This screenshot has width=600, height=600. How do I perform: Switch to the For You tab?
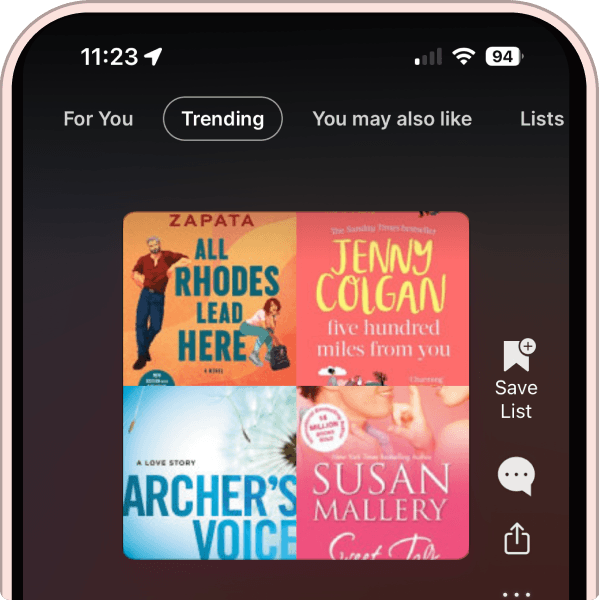(98, 119)
